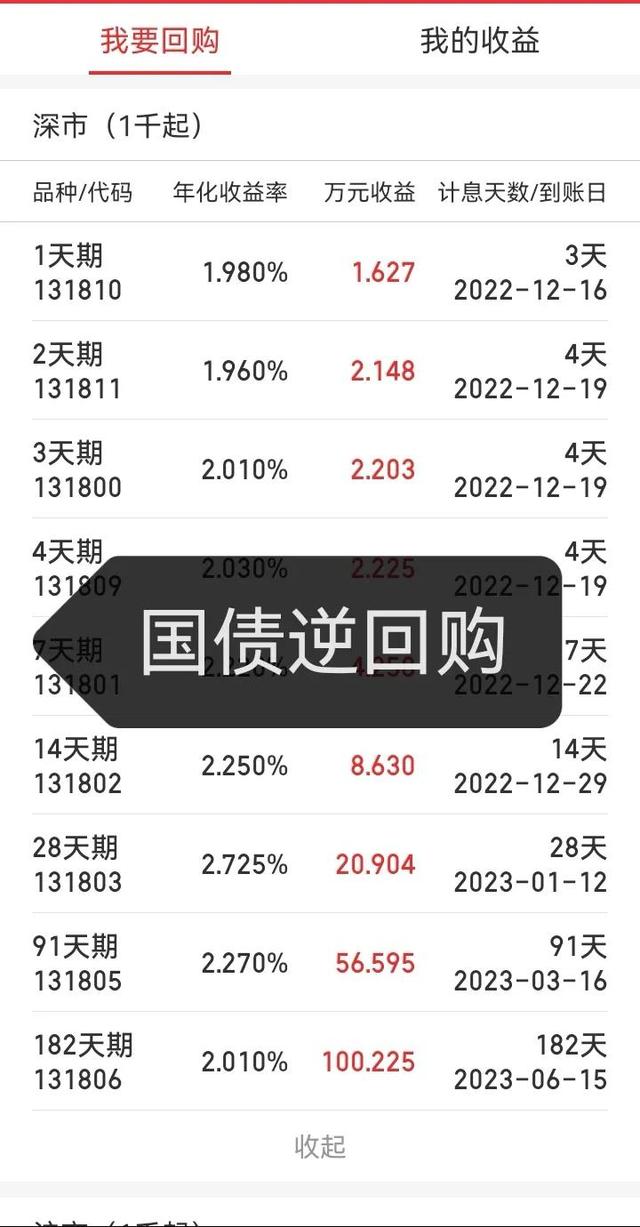Open the 182天期 131806 row
This screenshot has width=640, height=1227.
click(320, 1062)
